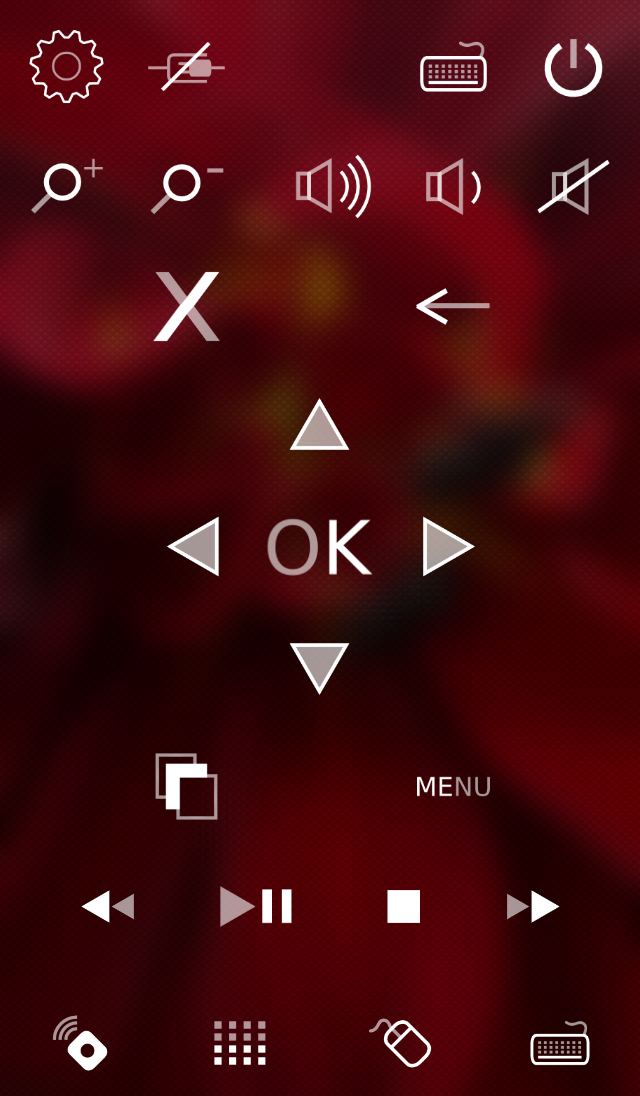Zoom in with the magnifier plus
The width and height of the screenshot is (640, 1096).
(66, 185)
